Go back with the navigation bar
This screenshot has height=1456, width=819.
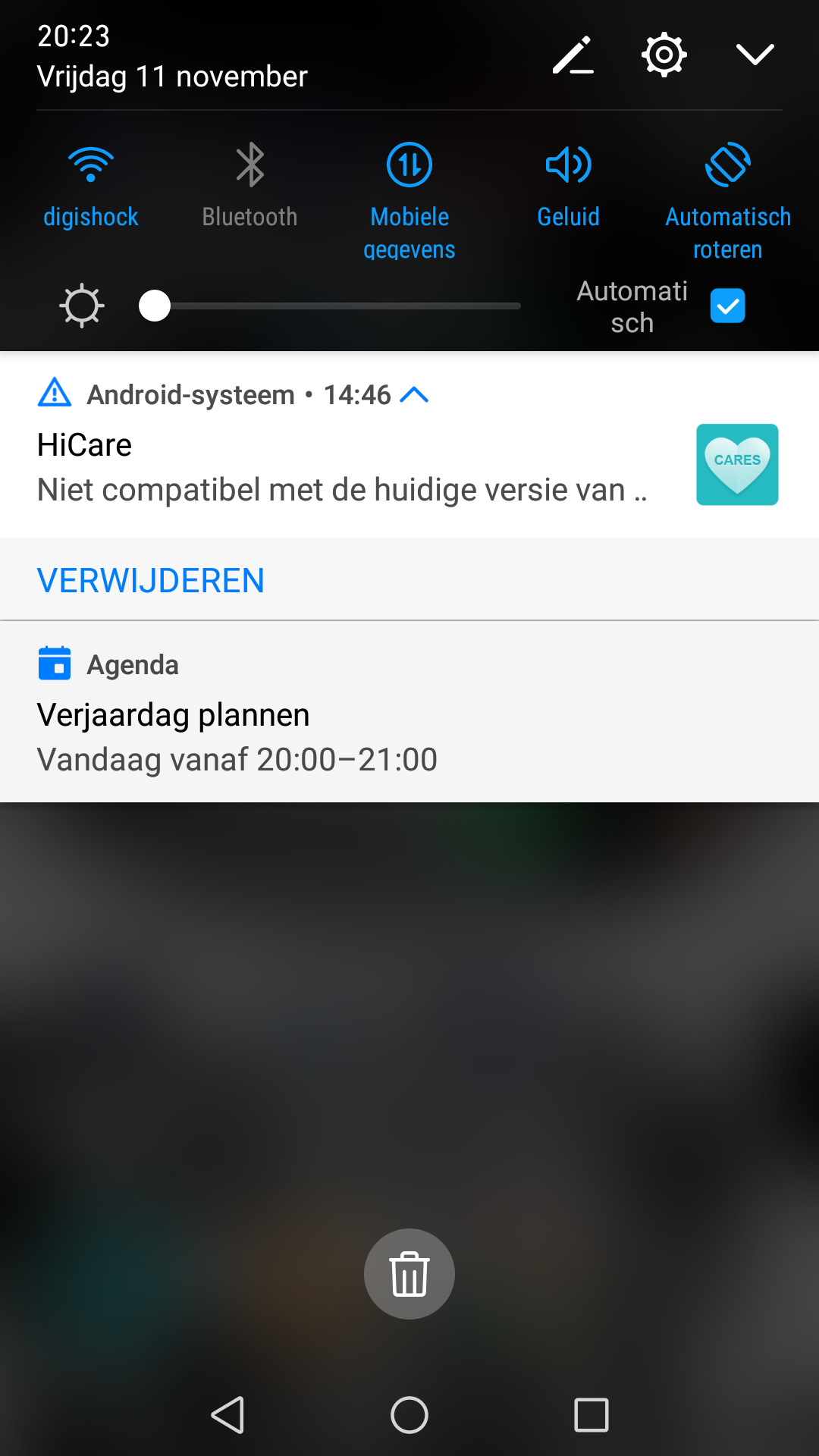[x=227, y=1415]
